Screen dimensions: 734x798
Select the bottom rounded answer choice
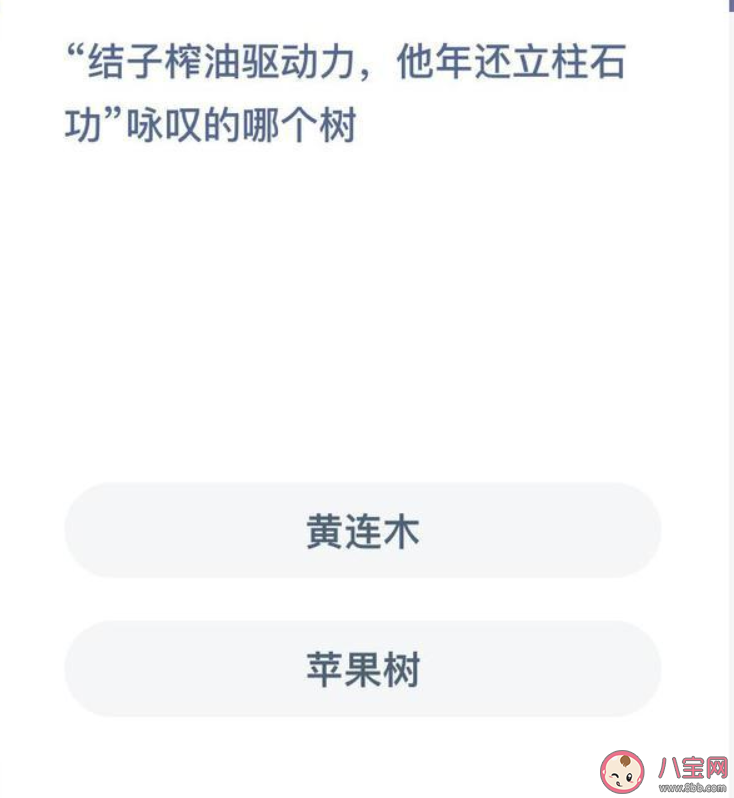click(365, 669)
